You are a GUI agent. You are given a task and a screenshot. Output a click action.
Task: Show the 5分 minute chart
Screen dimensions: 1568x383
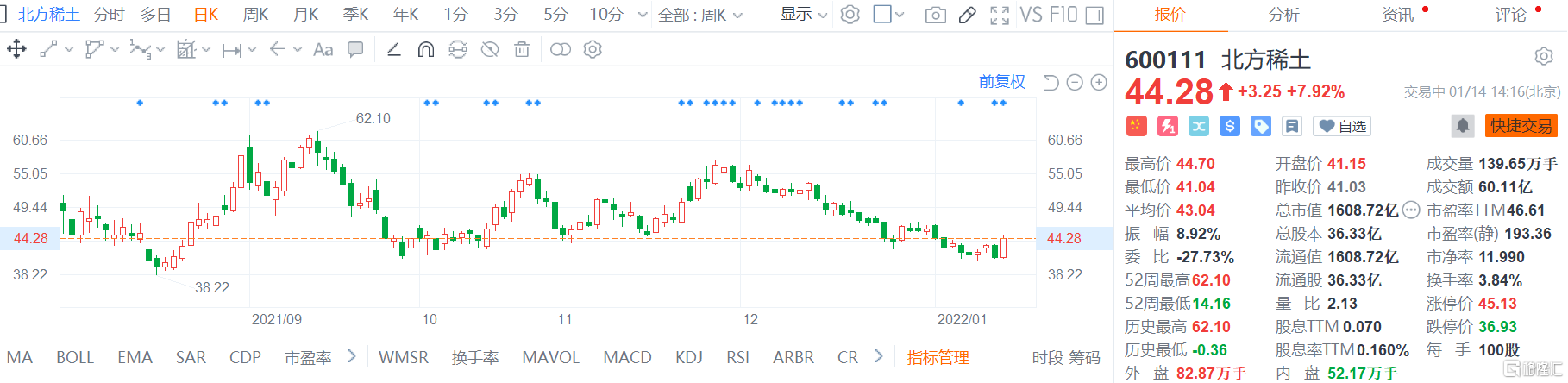[555, 15]
